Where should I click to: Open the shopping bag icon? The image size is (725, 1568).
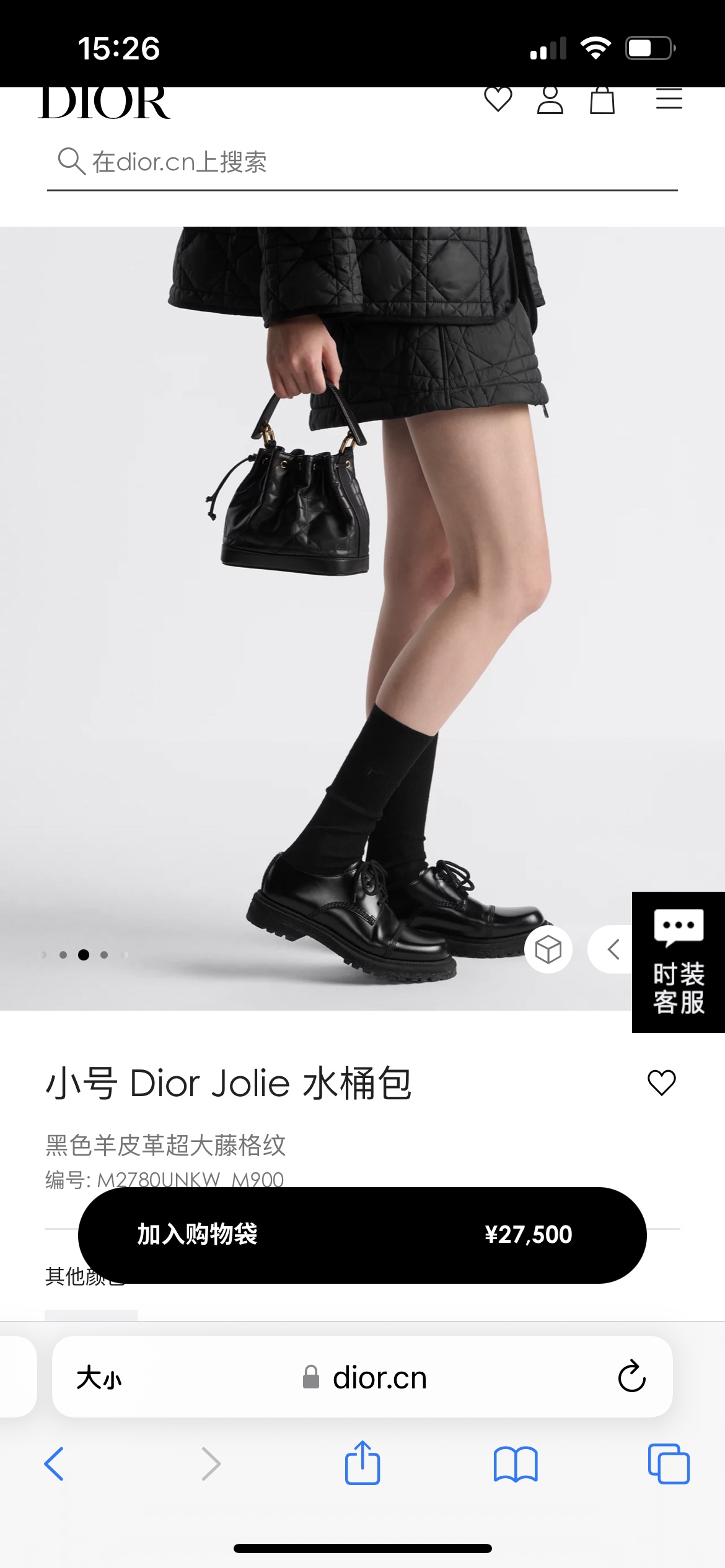[602, 100]
